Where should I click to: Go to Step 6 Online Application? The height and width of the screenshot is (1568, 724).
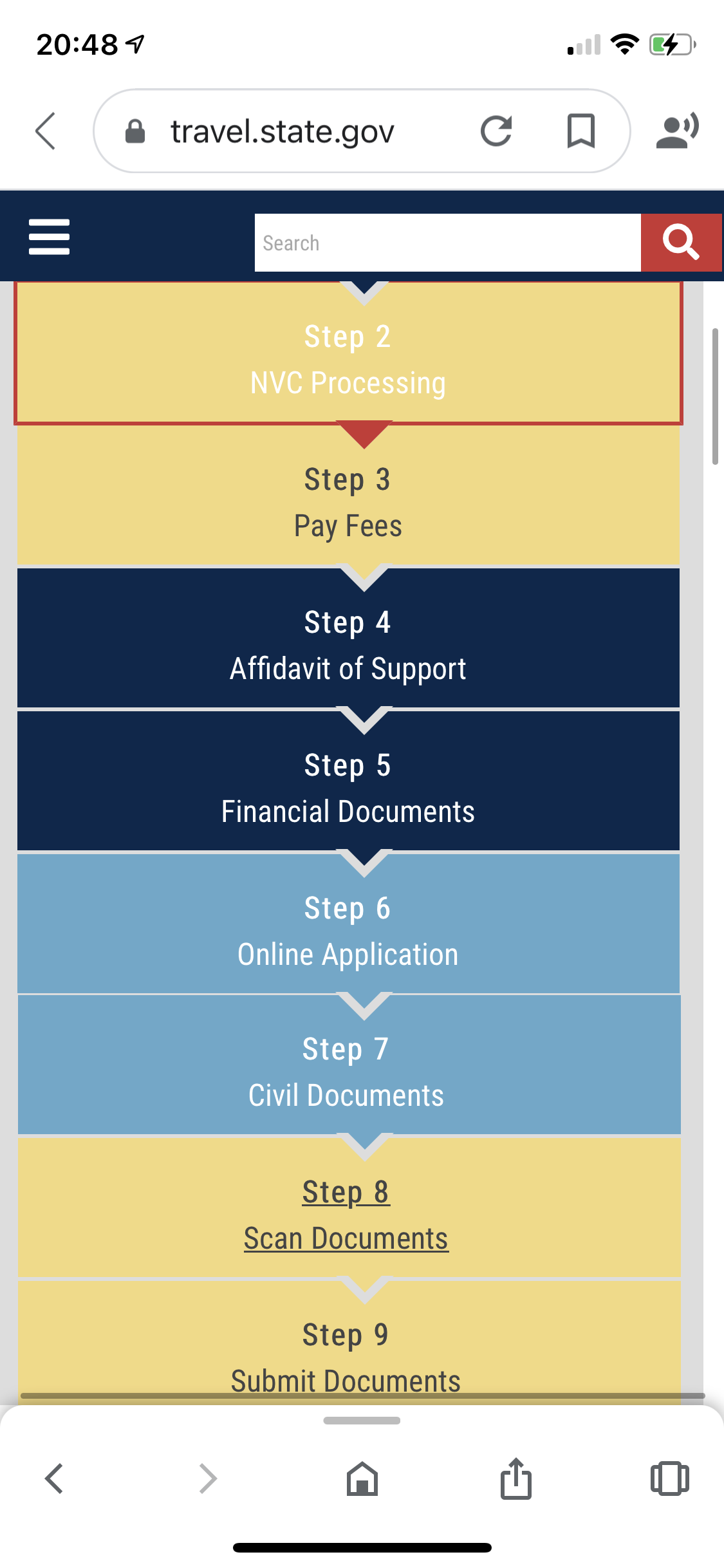pyautogui.click(x=348, y=924)
